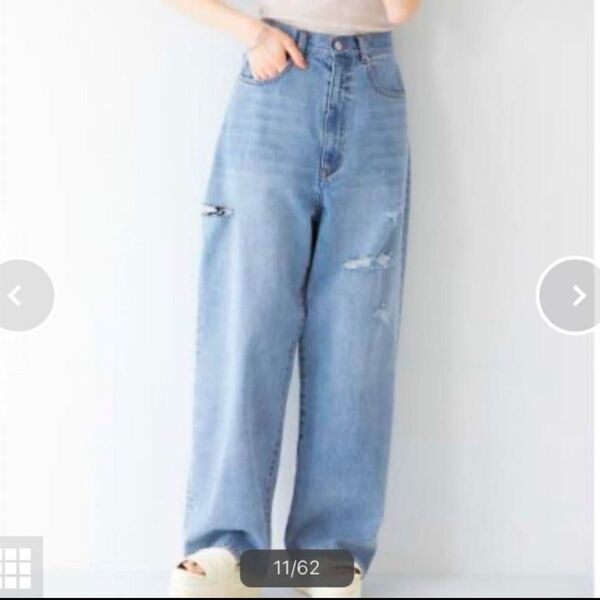Go to the previous product photo
The width and height of the screenshot is (600, 600).
tap(17, 295)
